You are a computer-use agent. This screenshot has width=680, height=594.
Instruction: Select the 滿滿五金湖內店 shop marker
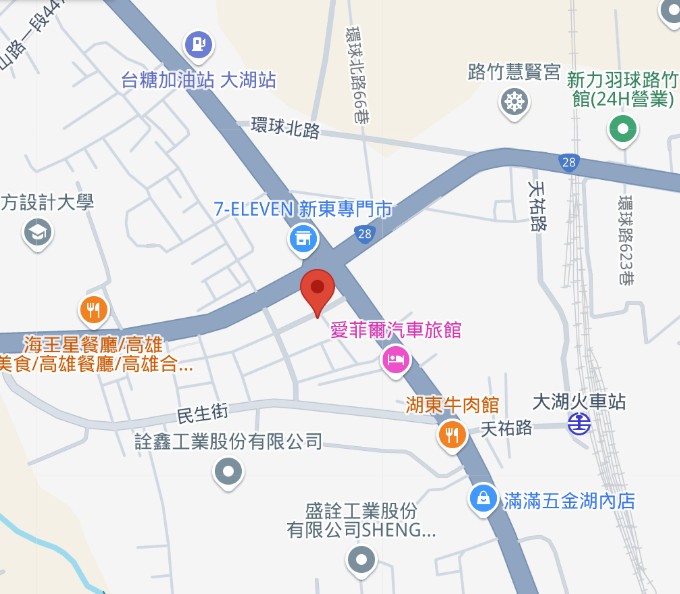click(x=484, y=499)
